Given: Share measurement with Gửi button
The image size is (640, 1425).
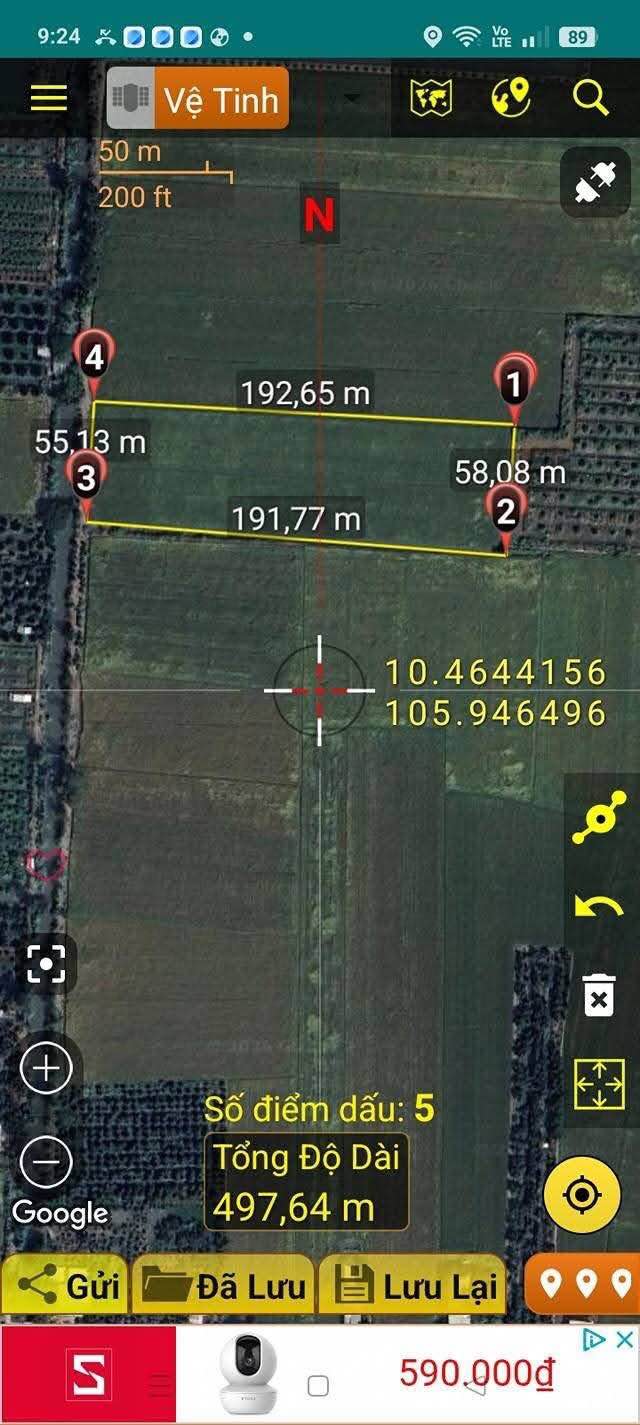Looking at the screenshot, I should [65, 1285].
